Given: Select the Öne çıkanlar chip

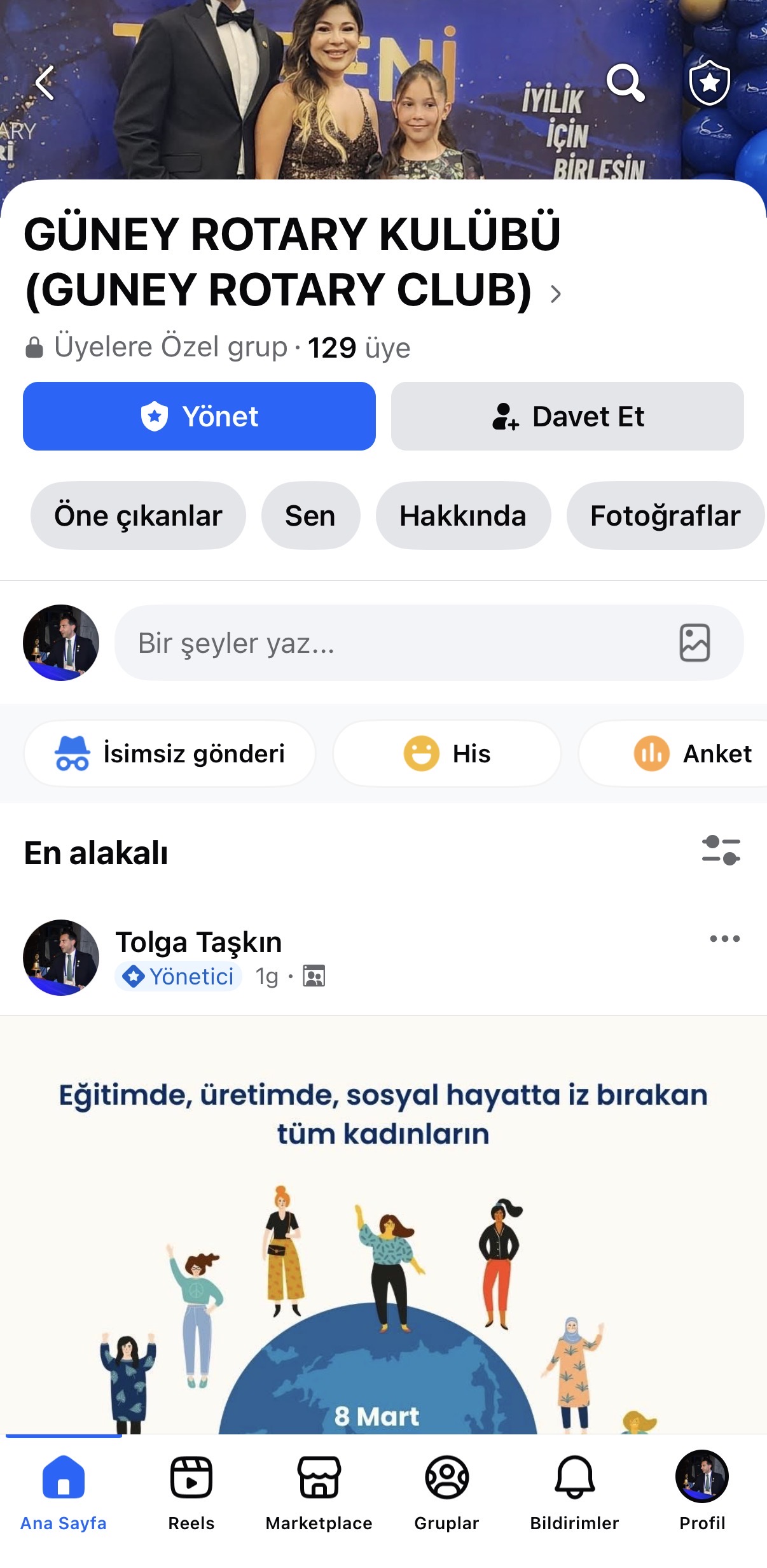Looking at the screenshot, I should click(138, 515).
